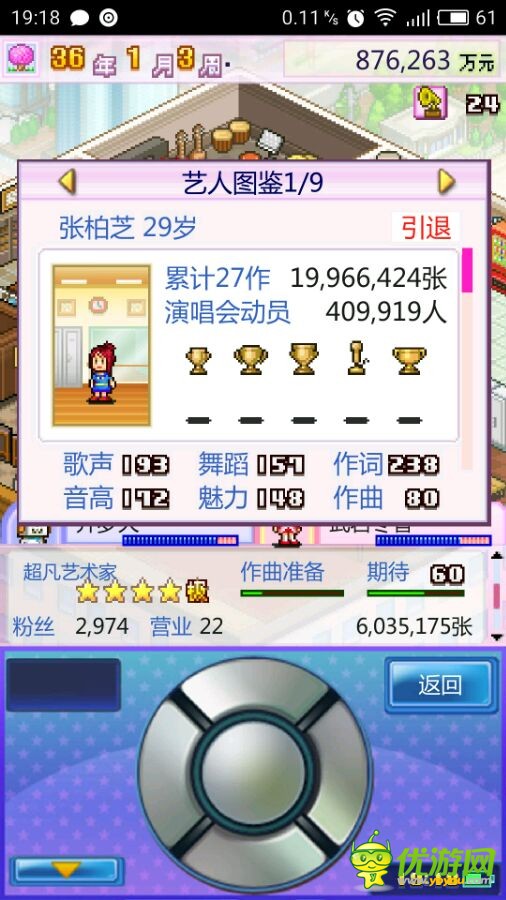This screenshot has height=900, width=506.
Task: Go to next artist in 艺人图鉴
Action: [x=446, y=182]
